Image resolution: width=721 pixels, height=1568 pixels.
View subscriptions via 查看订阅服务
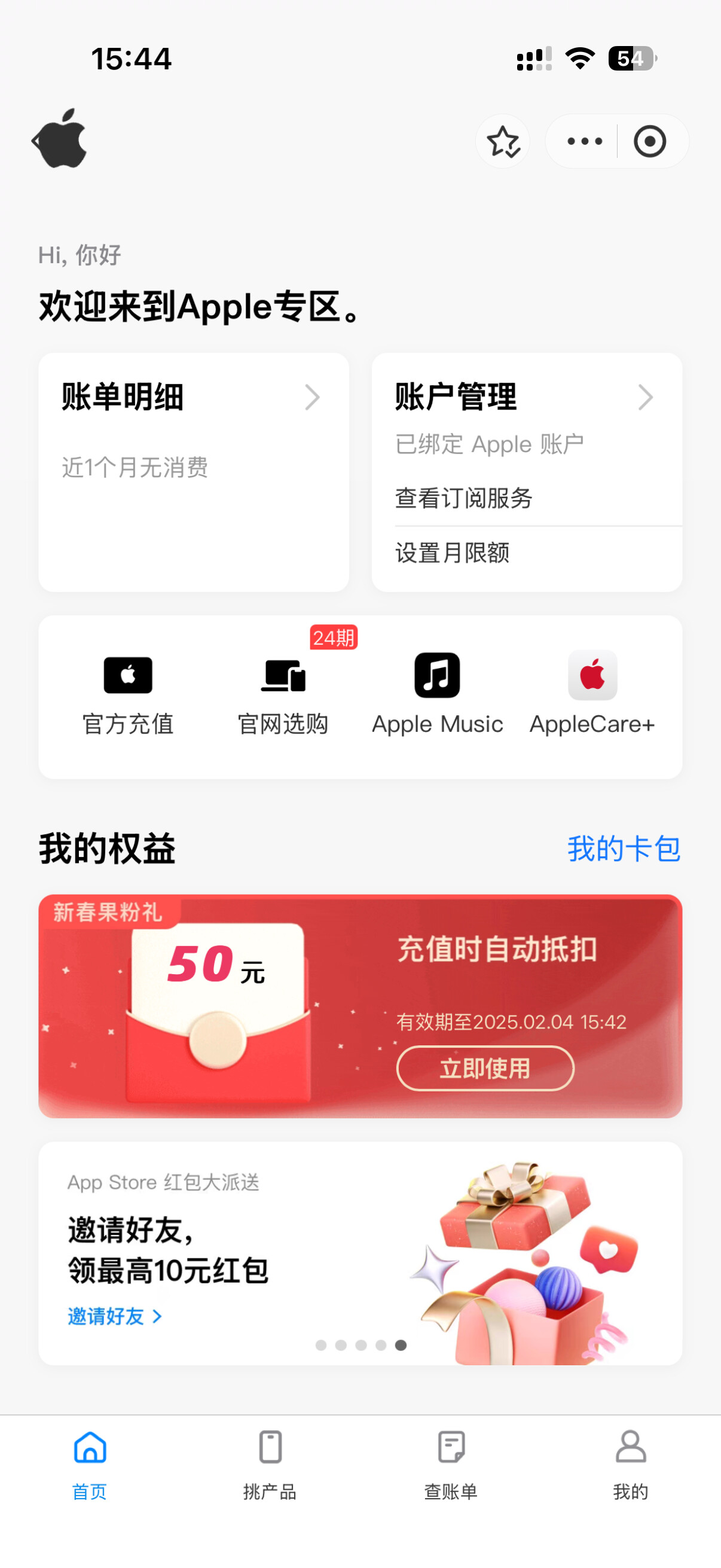(x=464, y=498)
